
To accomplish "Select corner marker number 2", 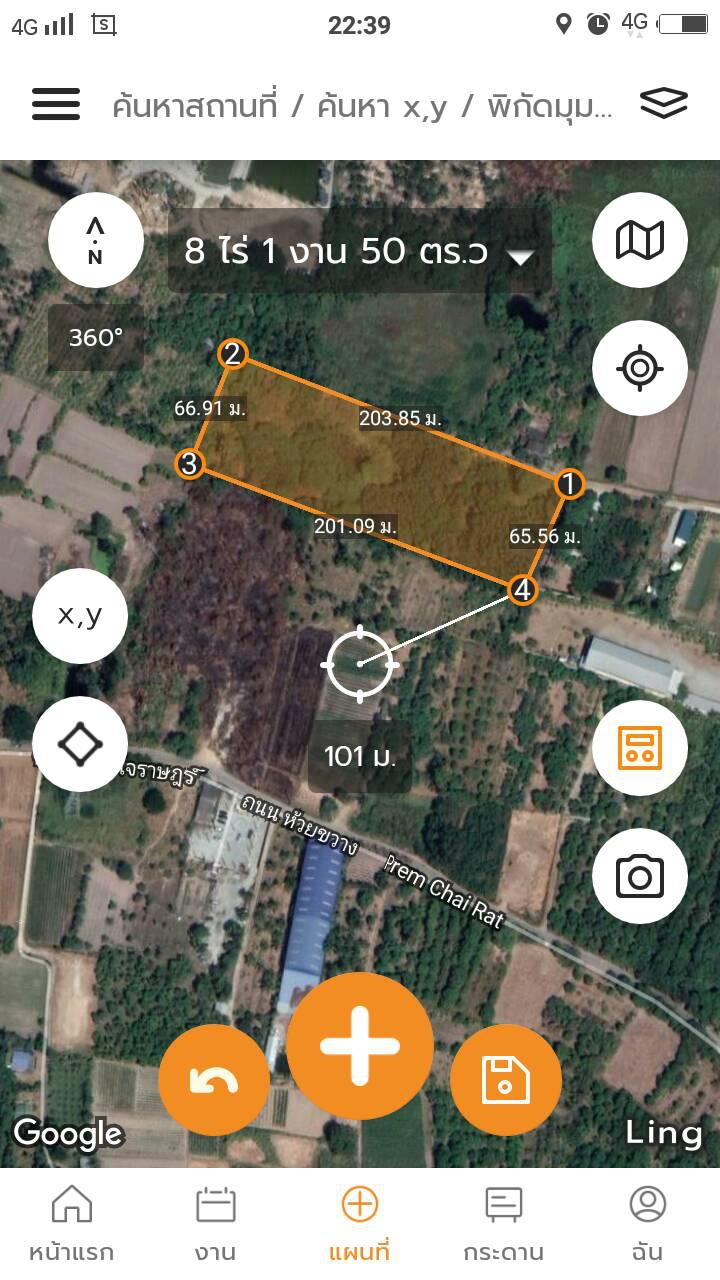I will 233,354.
